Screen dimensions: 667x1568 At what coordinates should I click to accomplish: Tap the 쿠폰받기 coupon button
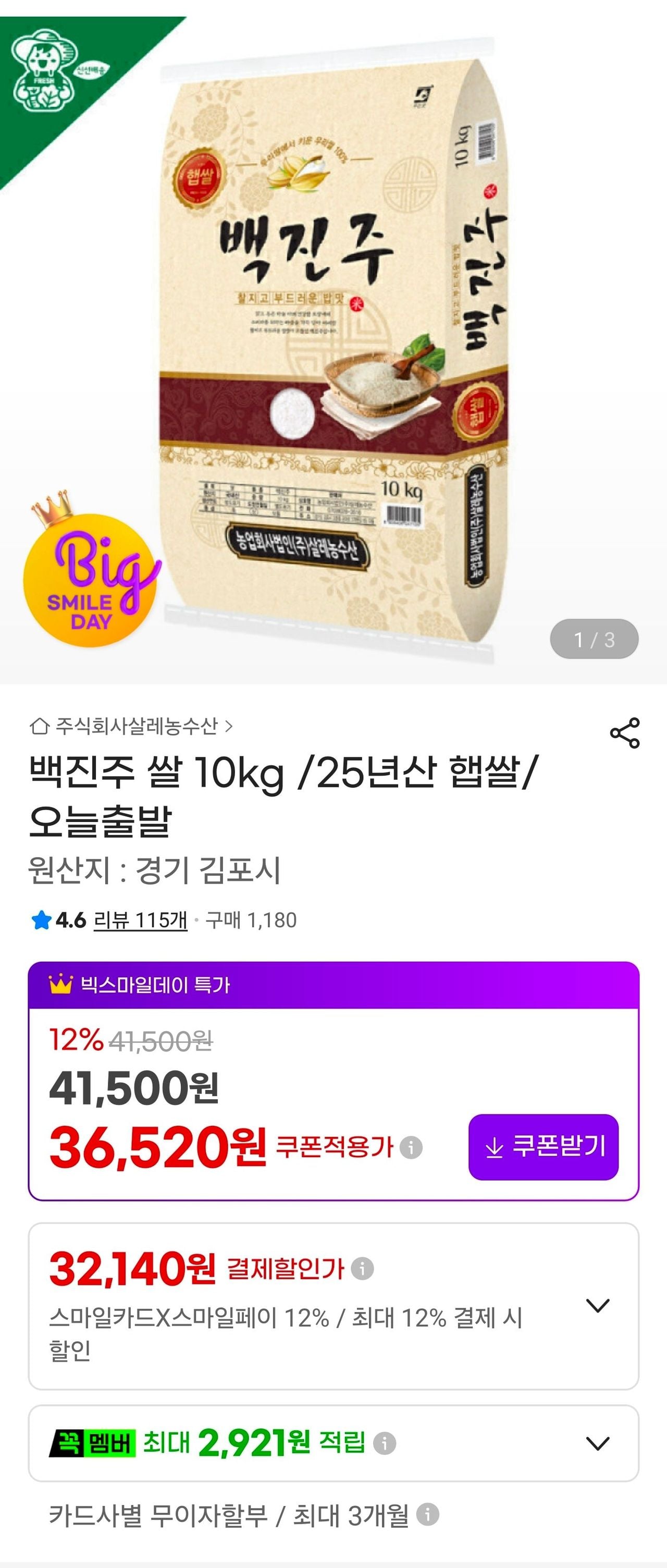click(x=544, y=1147)
